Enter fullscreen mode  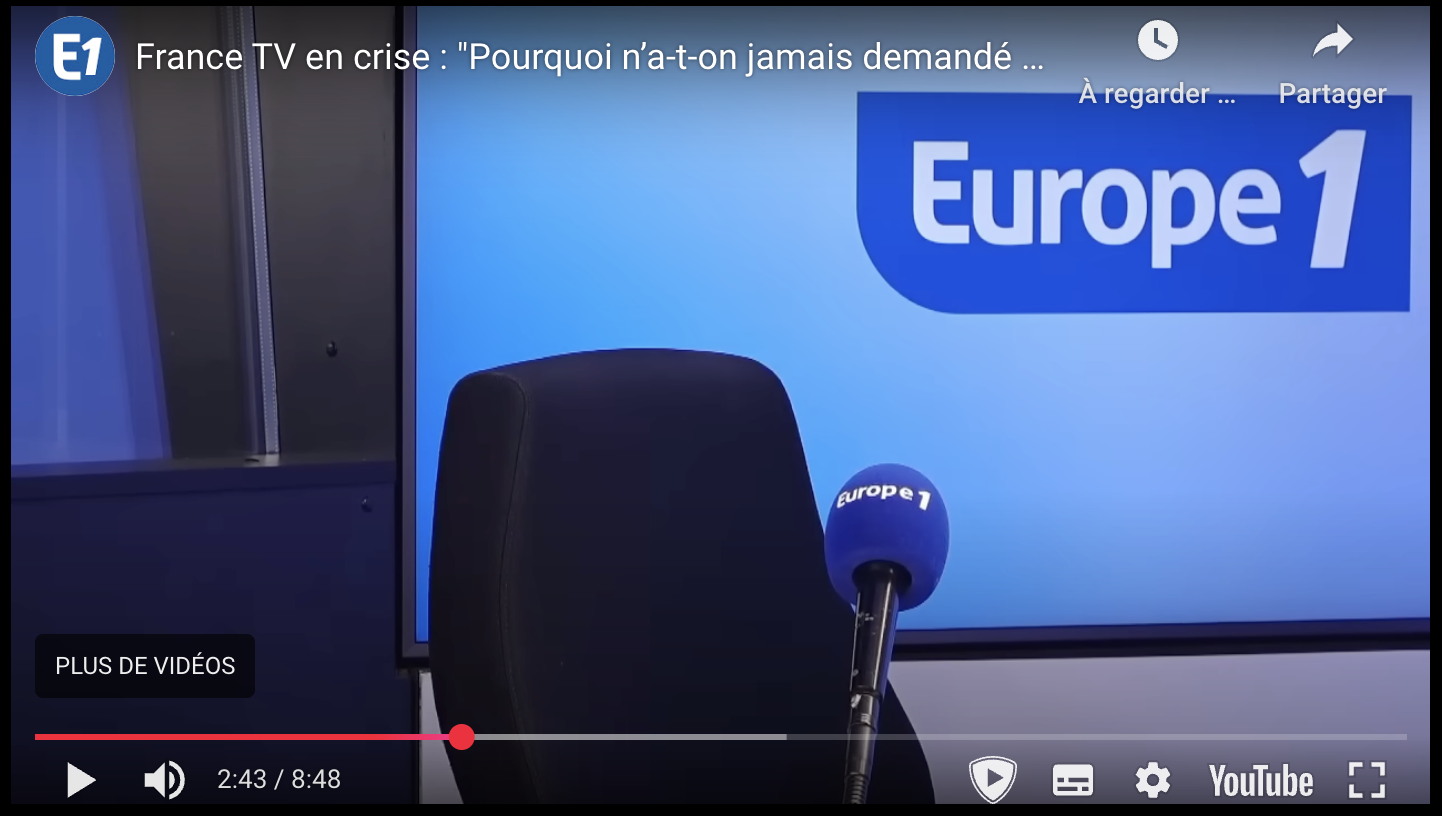(x=1366, y=780)
